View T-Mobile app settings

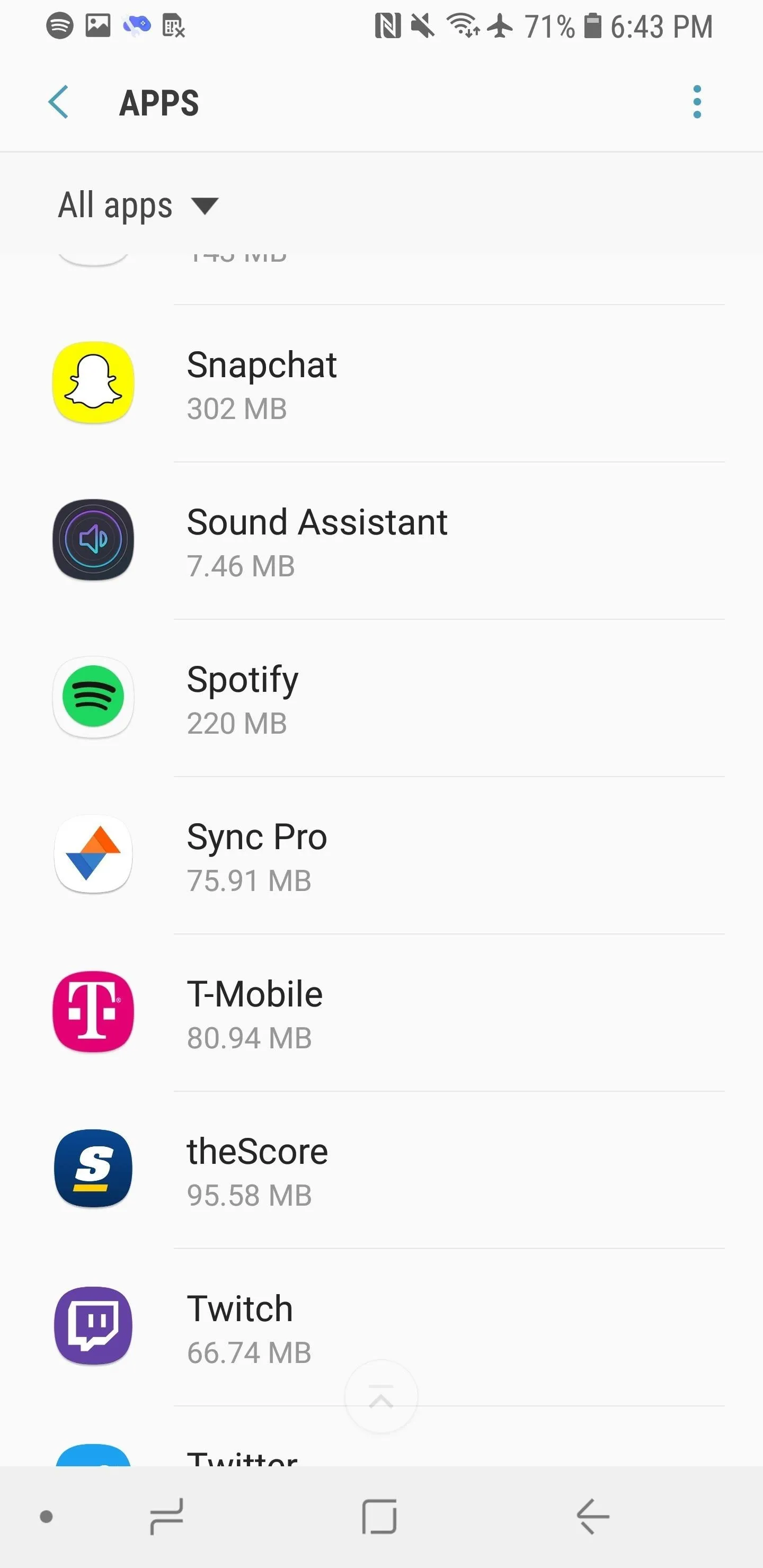click(381, 1012)
